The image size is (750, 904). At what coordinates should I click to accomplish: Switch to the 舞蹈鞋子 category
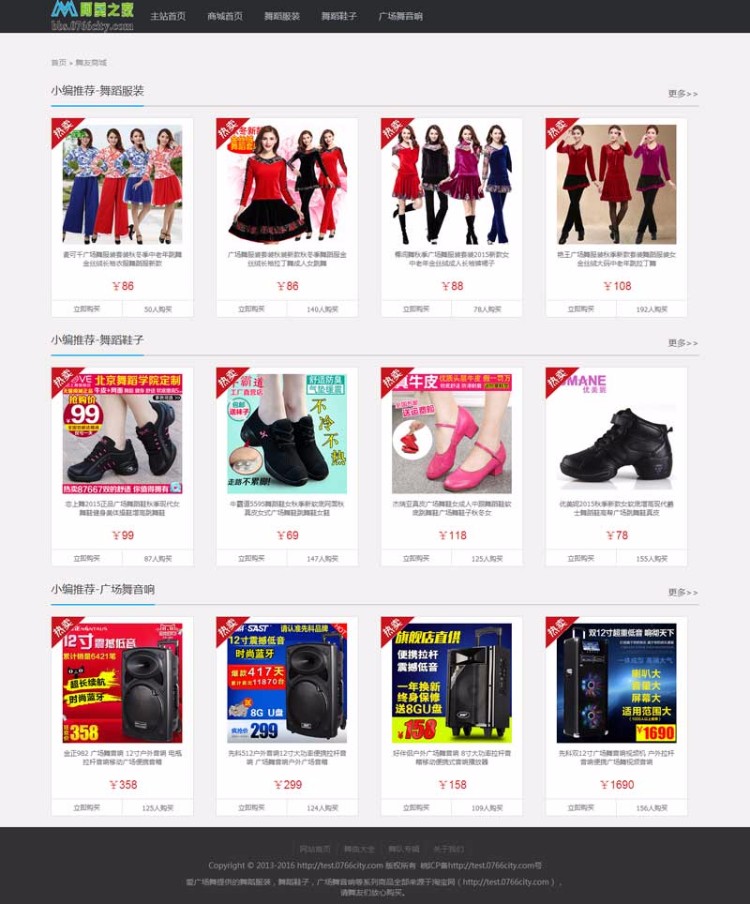pos(339,16)
